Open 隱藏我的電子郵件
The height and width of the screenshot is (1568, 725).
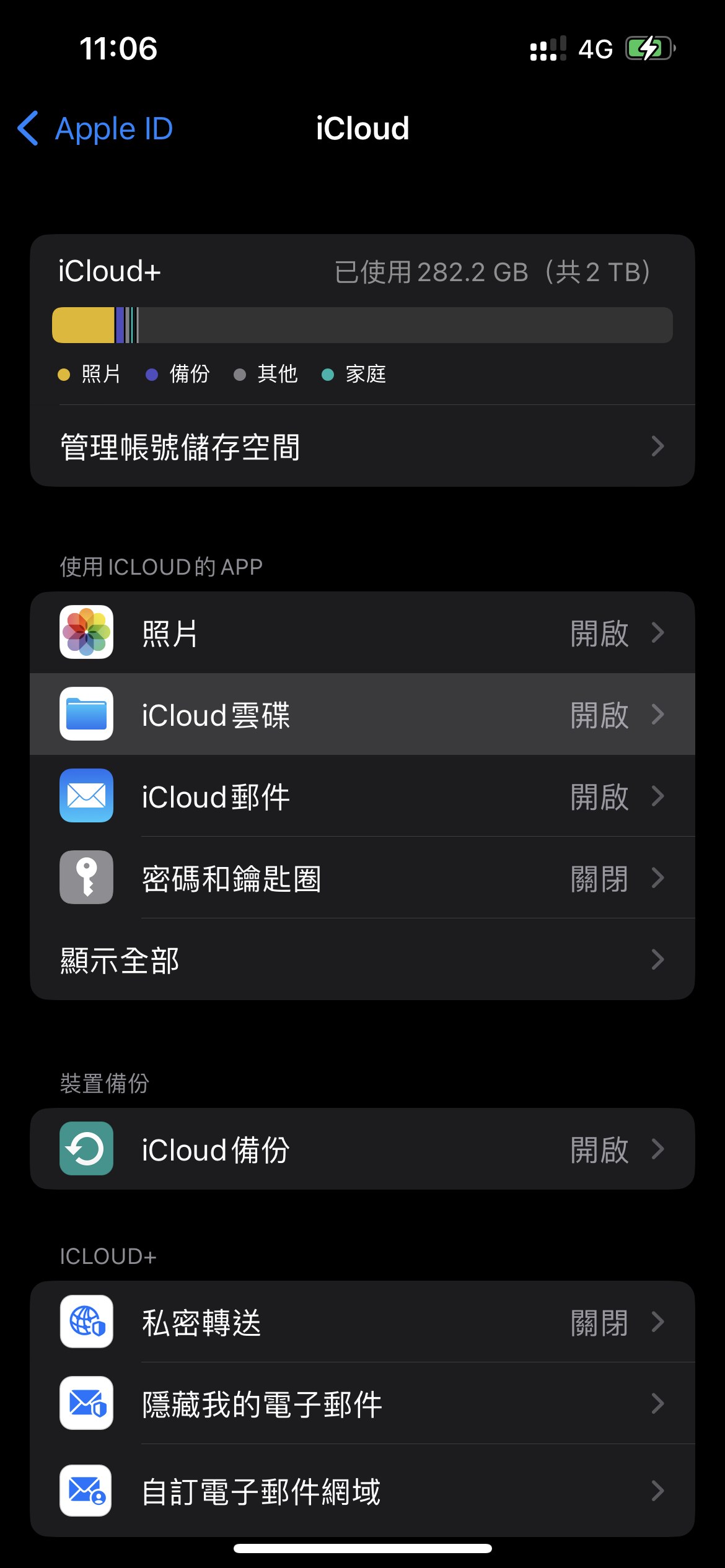(x=362, y=1403)
